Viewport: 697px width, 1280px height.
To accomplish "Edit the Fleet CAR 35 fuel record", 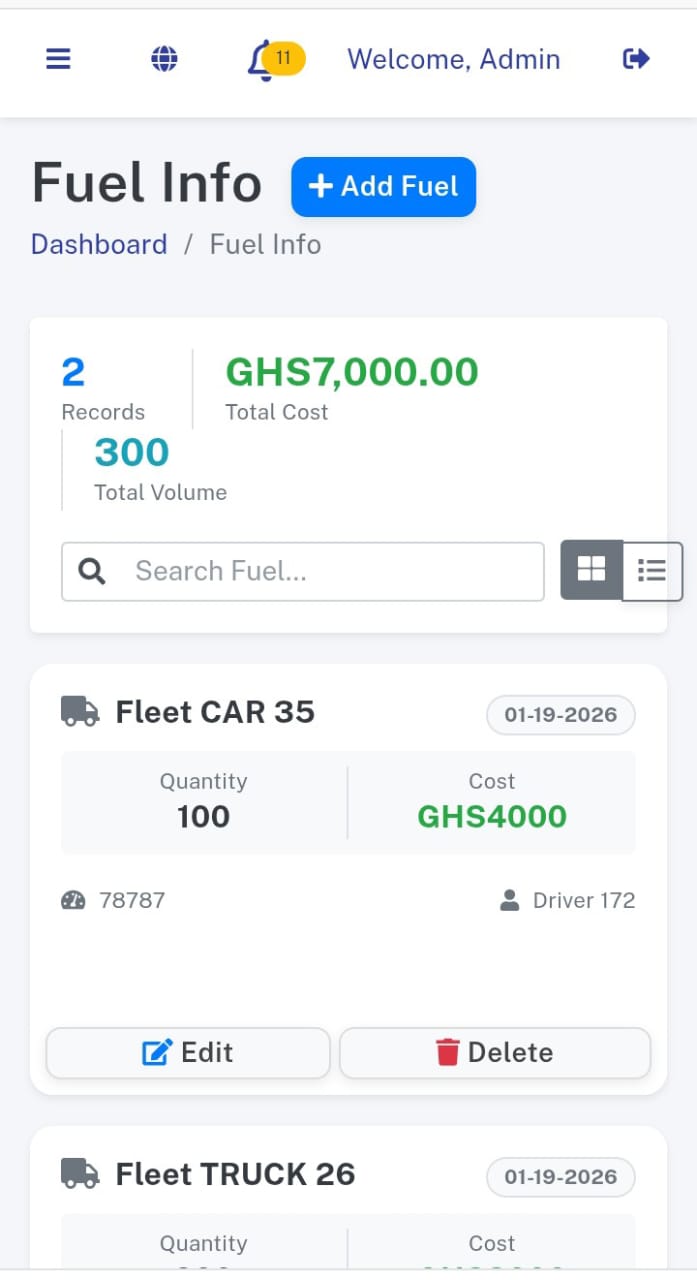I will coord(188,1052).
